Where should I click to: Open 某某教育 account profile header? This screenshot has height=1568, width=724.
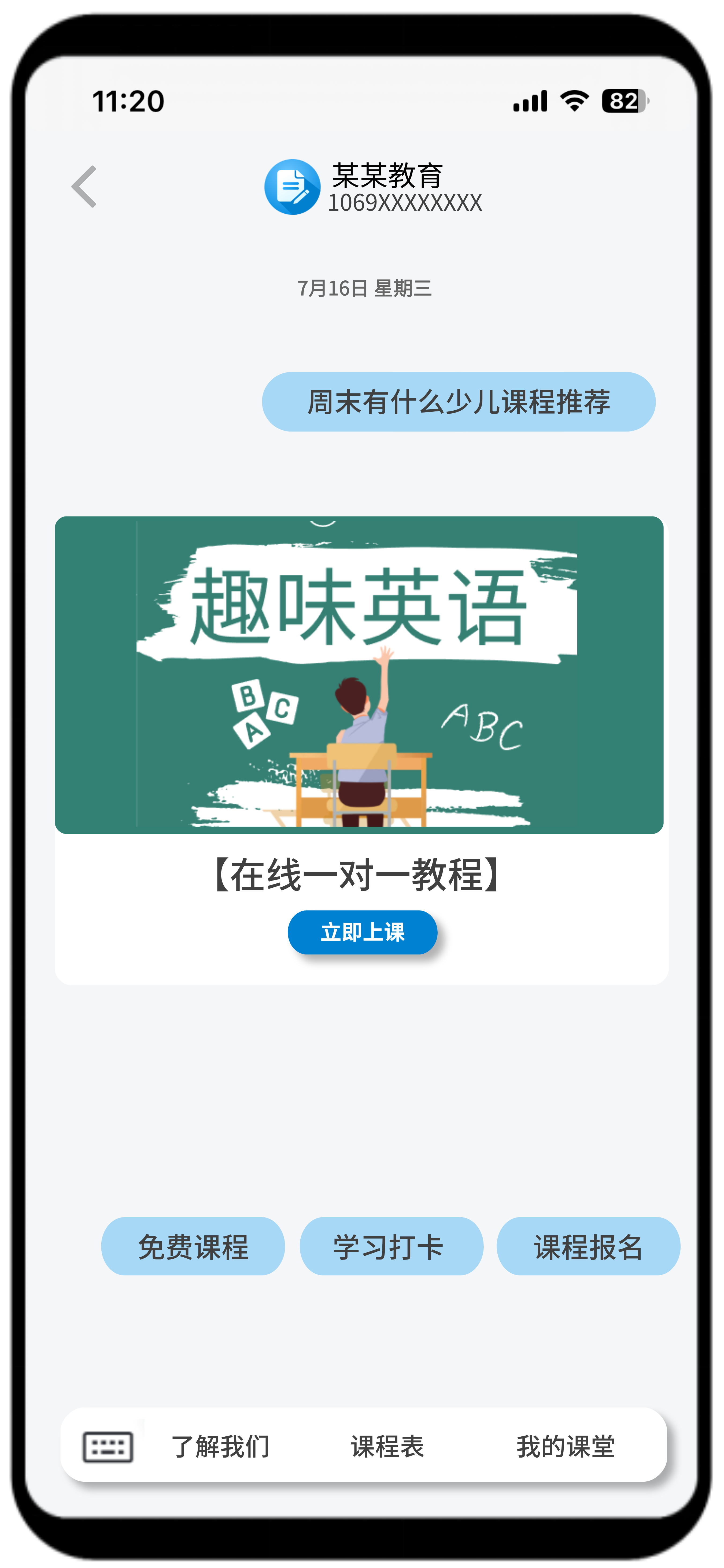tap(373, 187)
